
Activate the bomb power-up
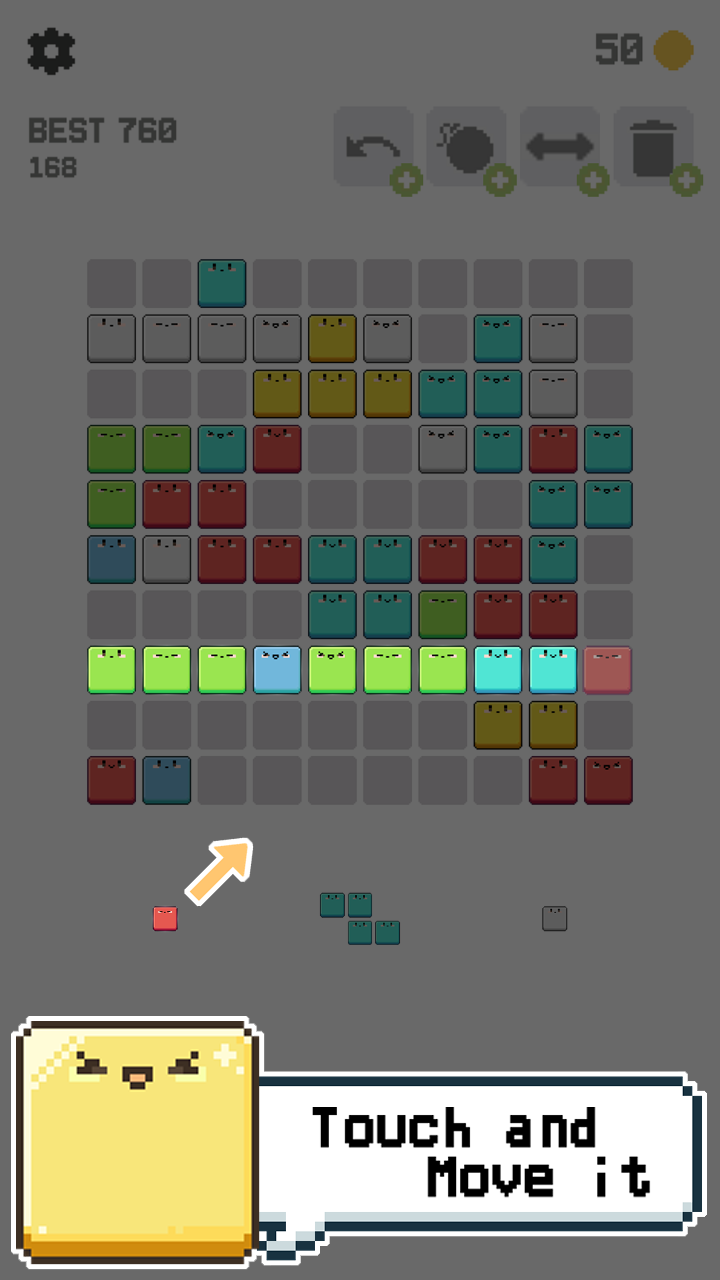(x=466, y=147)
